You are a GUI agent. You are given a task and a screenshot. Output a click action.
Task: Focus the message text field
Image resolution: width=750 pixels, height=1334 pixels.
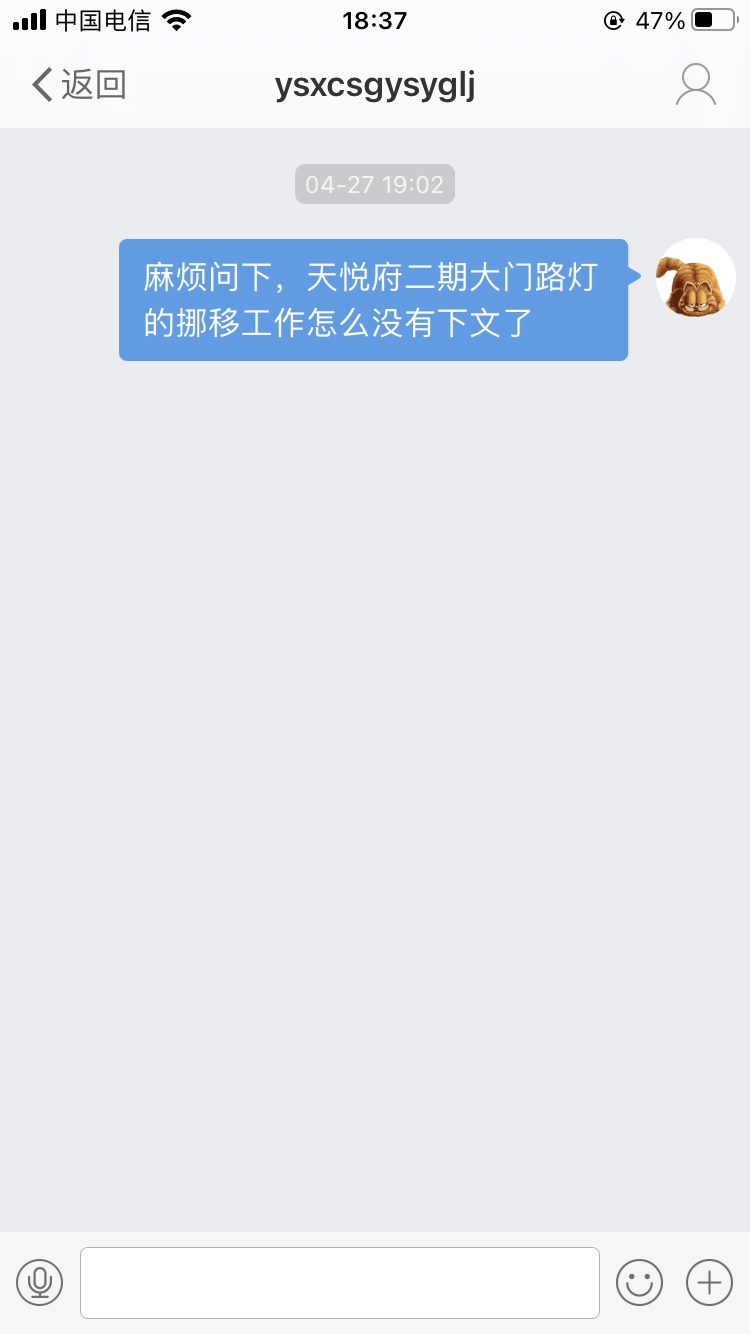[x=340, y=1282]
